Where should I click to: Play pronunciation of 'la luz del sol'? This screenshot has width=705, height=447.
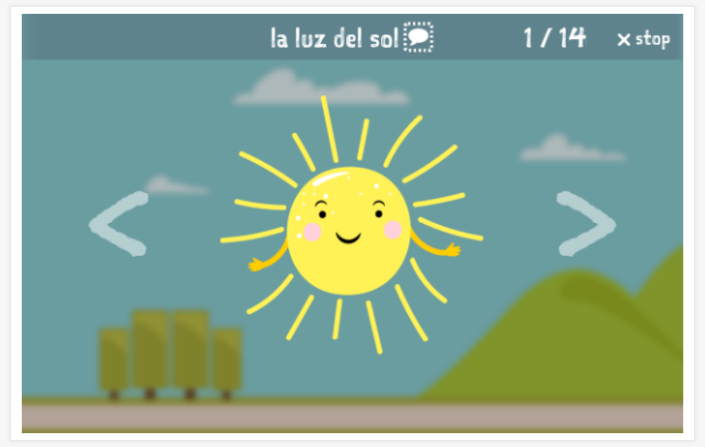pos(418,39)
